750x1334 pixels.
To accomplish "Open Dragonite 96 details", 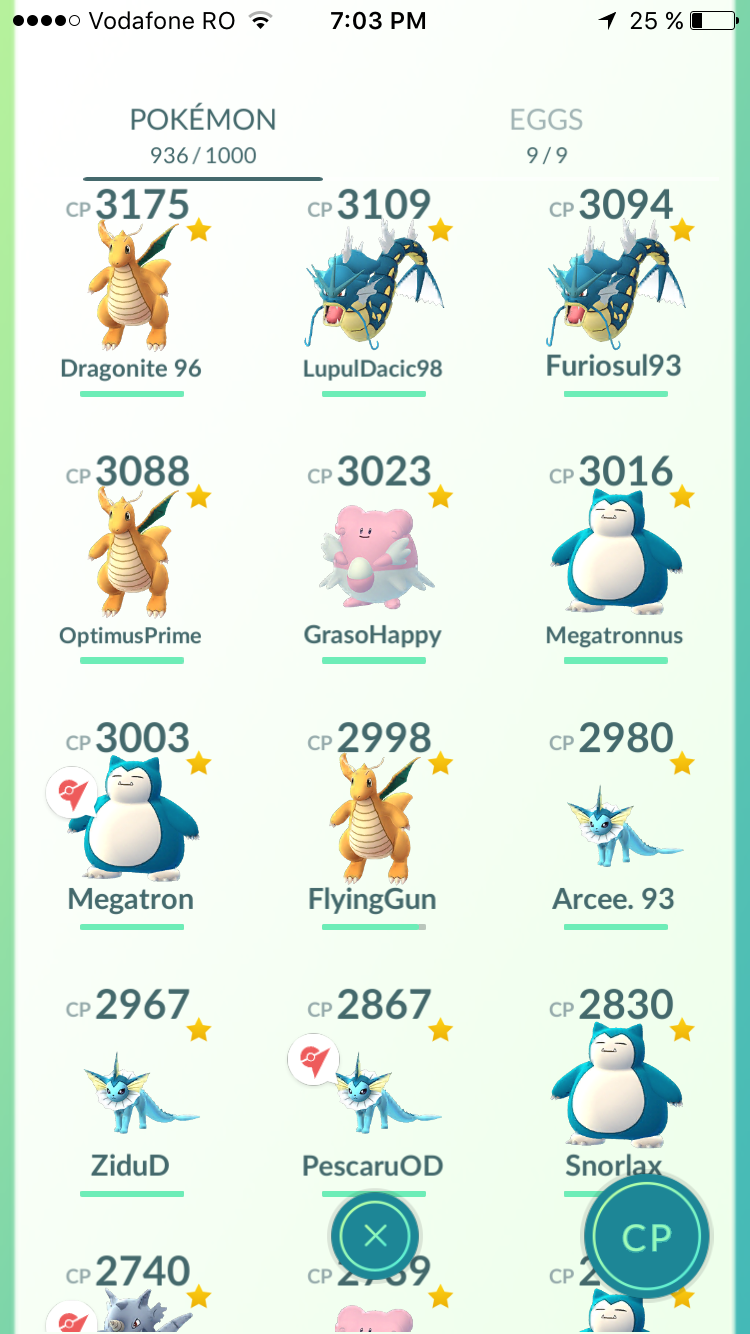I will coord(132,290).
